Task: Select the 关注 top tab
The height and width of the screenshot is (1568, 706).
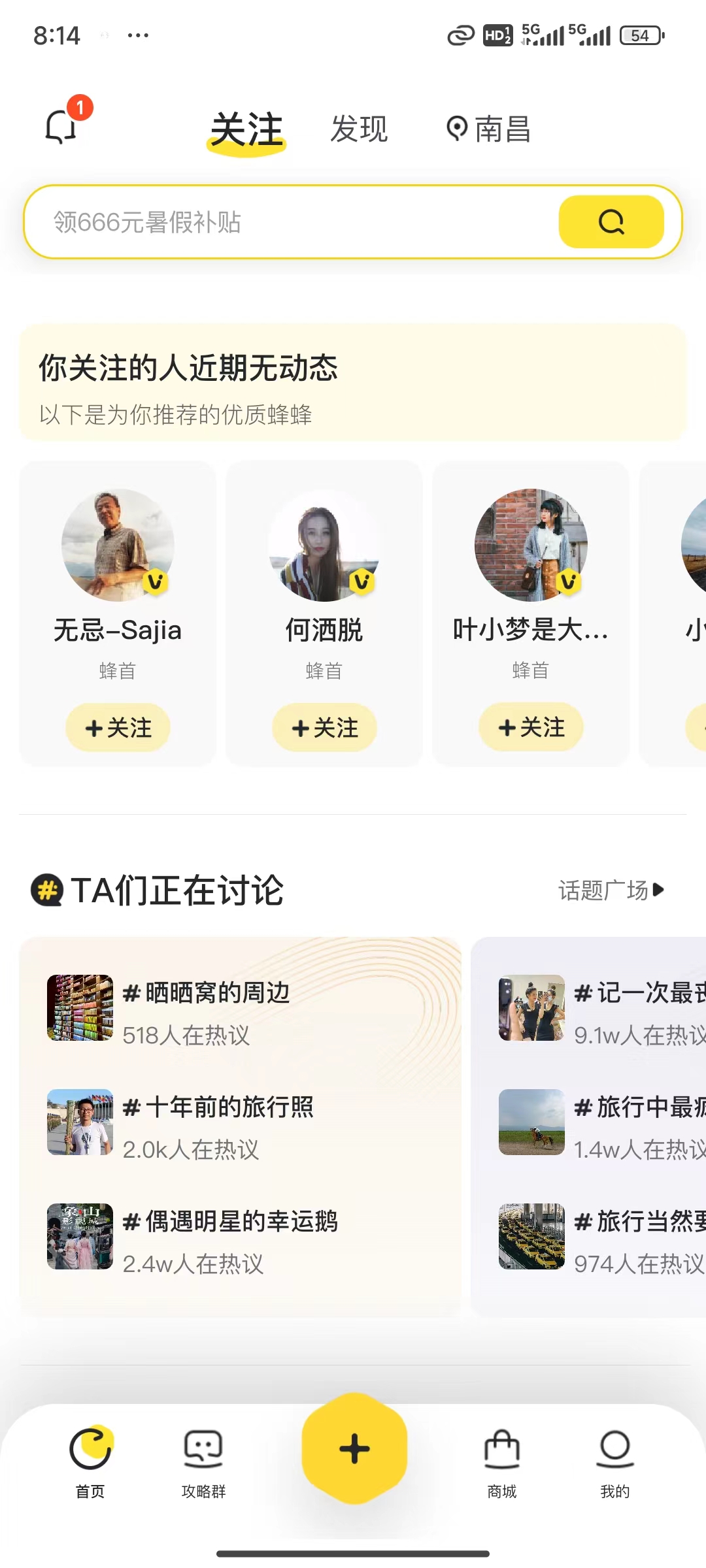Action: (x=246, y=130)
